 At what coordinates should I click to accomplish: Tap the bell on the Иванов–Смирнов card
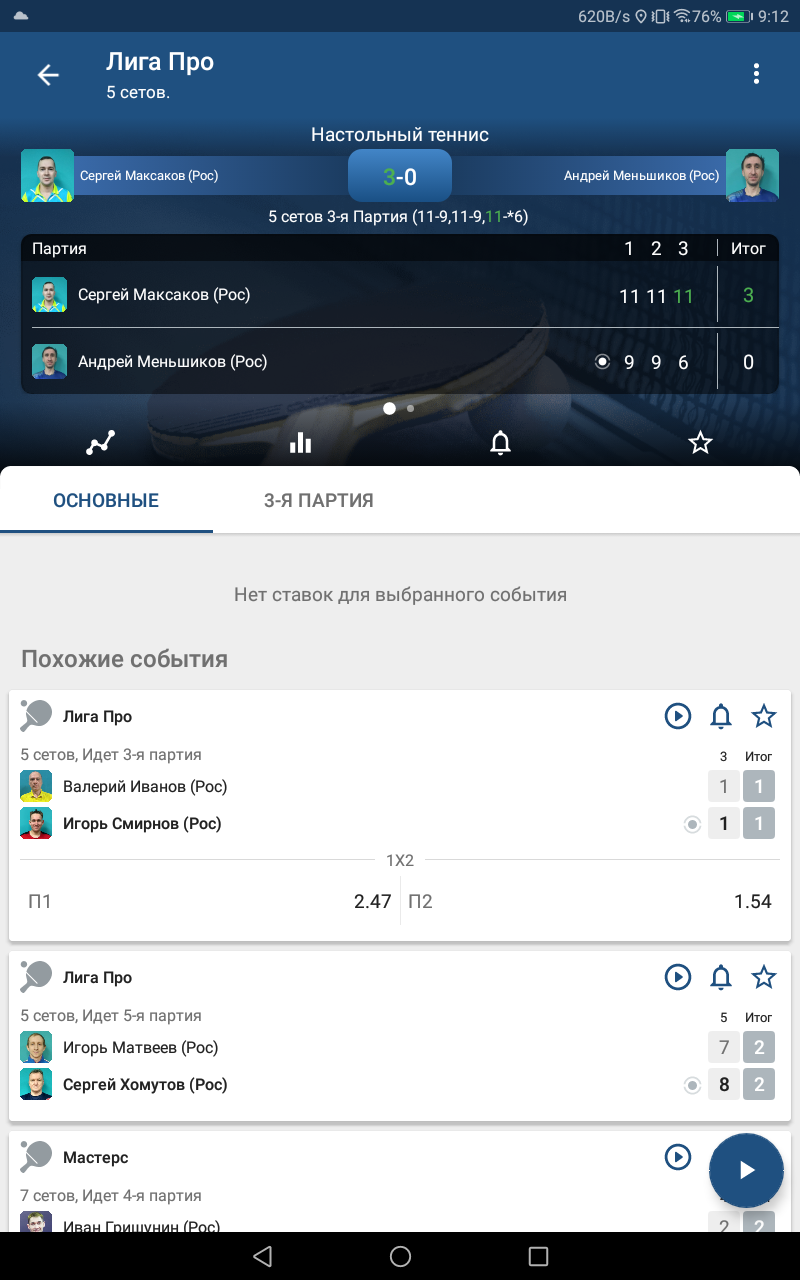(x=721, y=716)
